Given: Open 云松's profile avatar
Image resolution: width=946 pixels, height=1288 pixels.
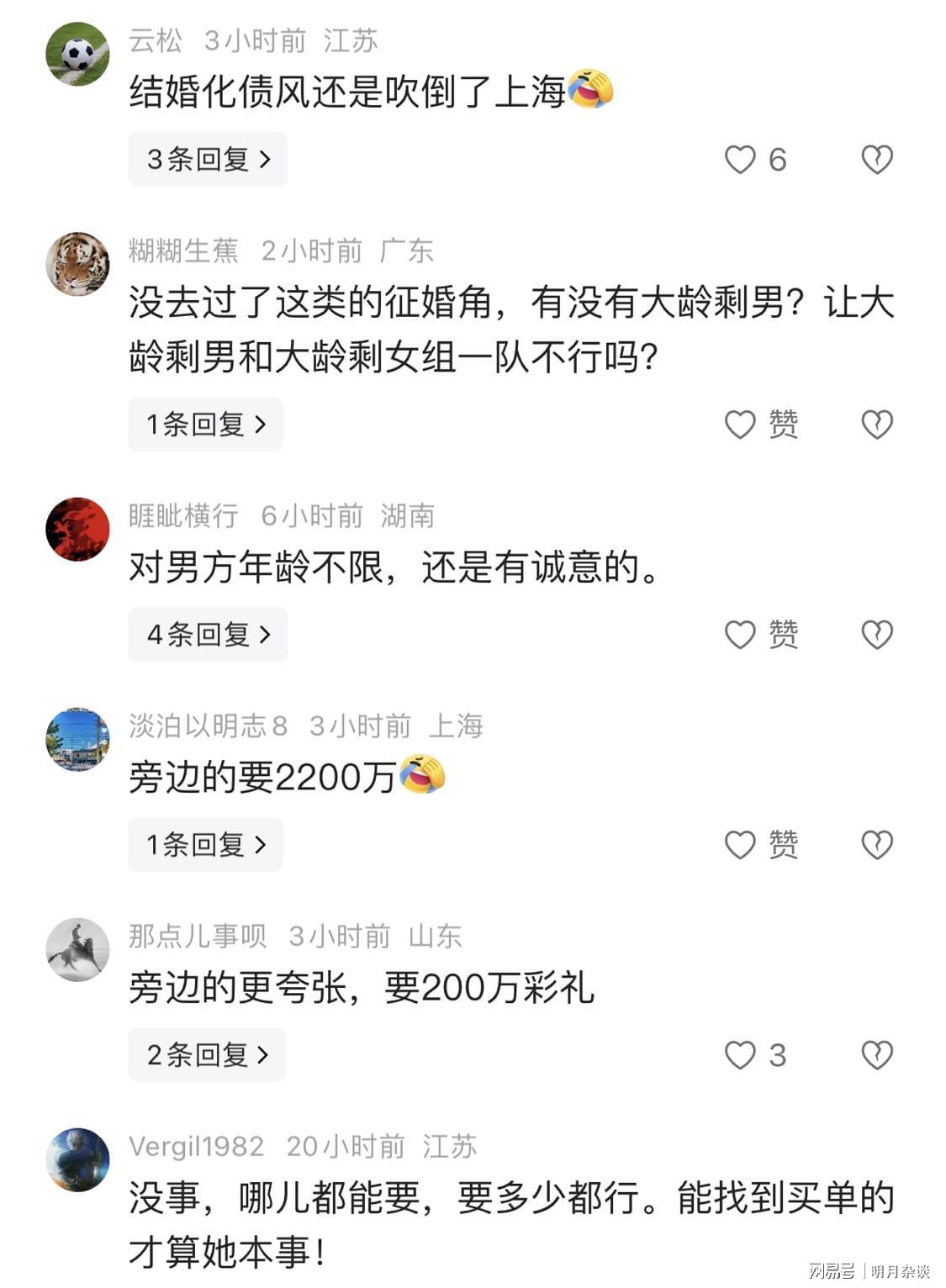Looking at the screenshot, I should pos(77,54).
